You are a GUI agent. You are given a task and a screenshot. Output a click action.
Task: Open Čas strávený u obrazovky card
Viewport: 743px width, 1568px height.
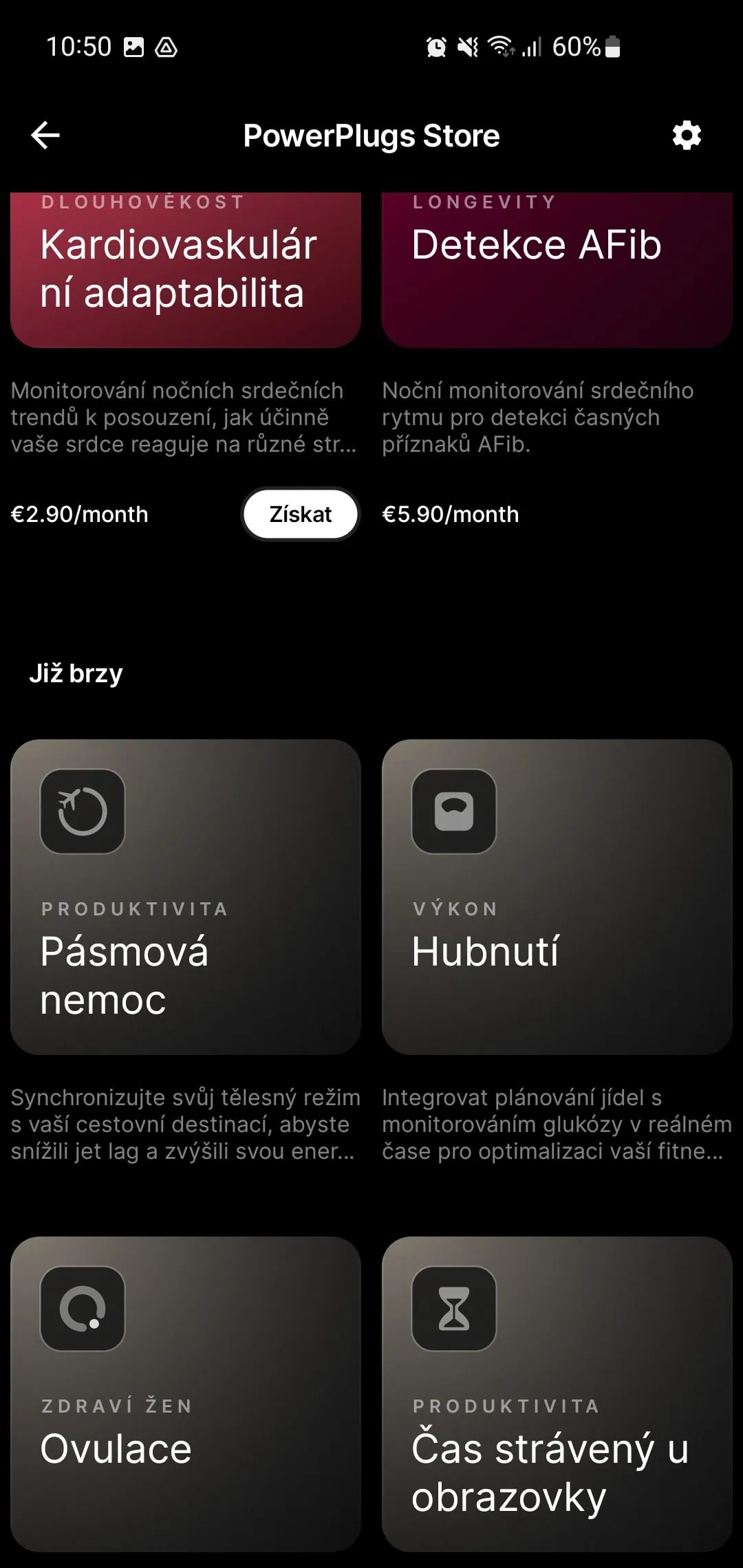[x=557, y=1393]
